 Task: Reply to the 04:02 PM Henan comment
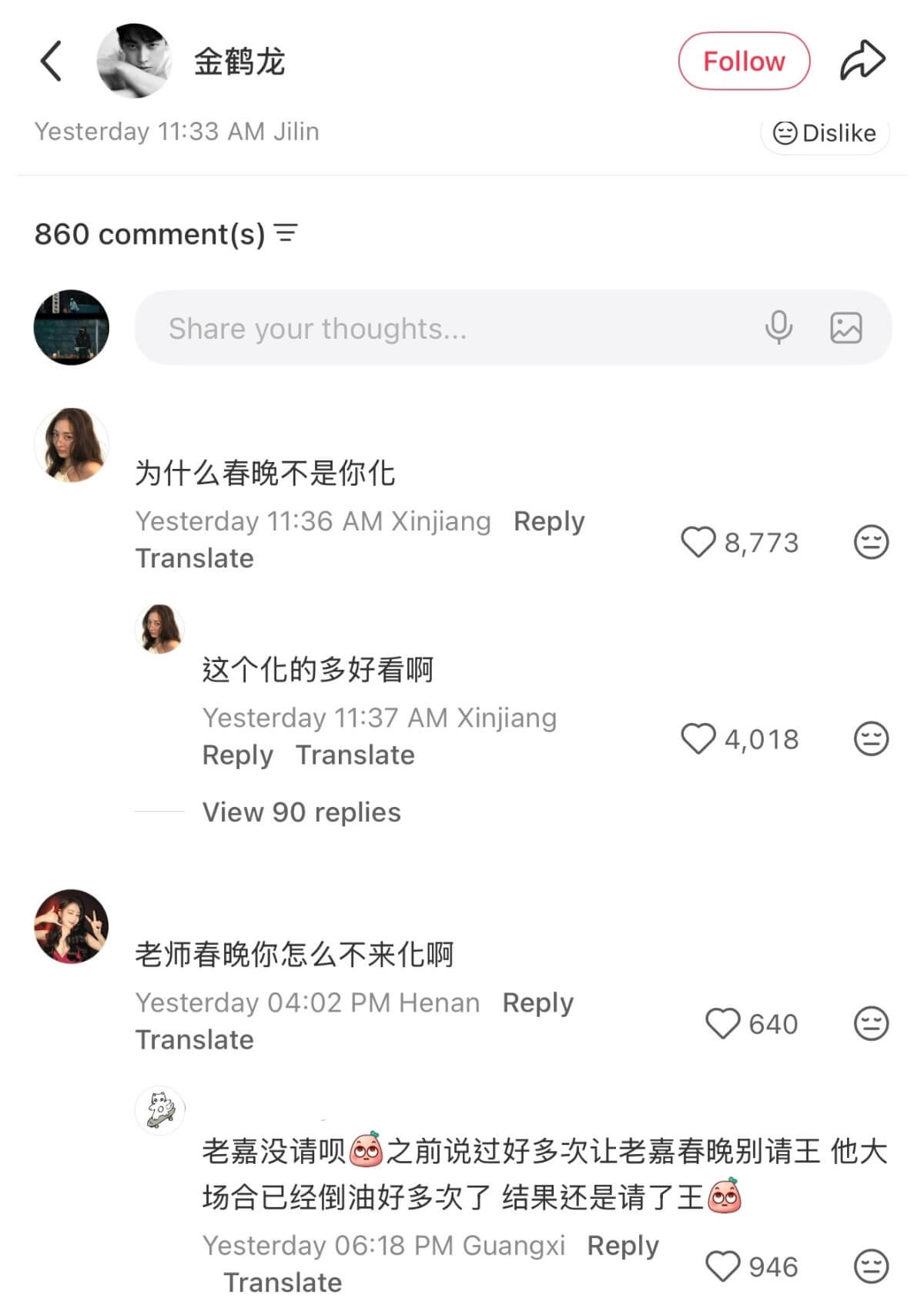538,1003
